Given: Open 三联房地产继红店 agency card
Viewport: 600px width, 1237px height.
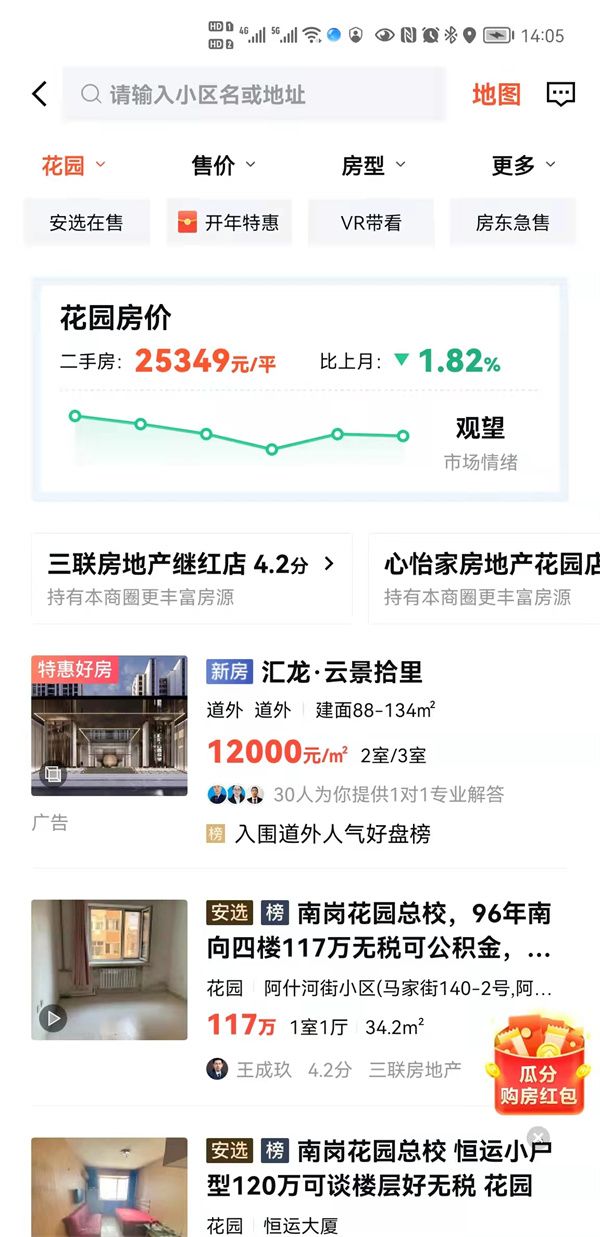Looking at the screenshot, I should (x=190, y=579).
